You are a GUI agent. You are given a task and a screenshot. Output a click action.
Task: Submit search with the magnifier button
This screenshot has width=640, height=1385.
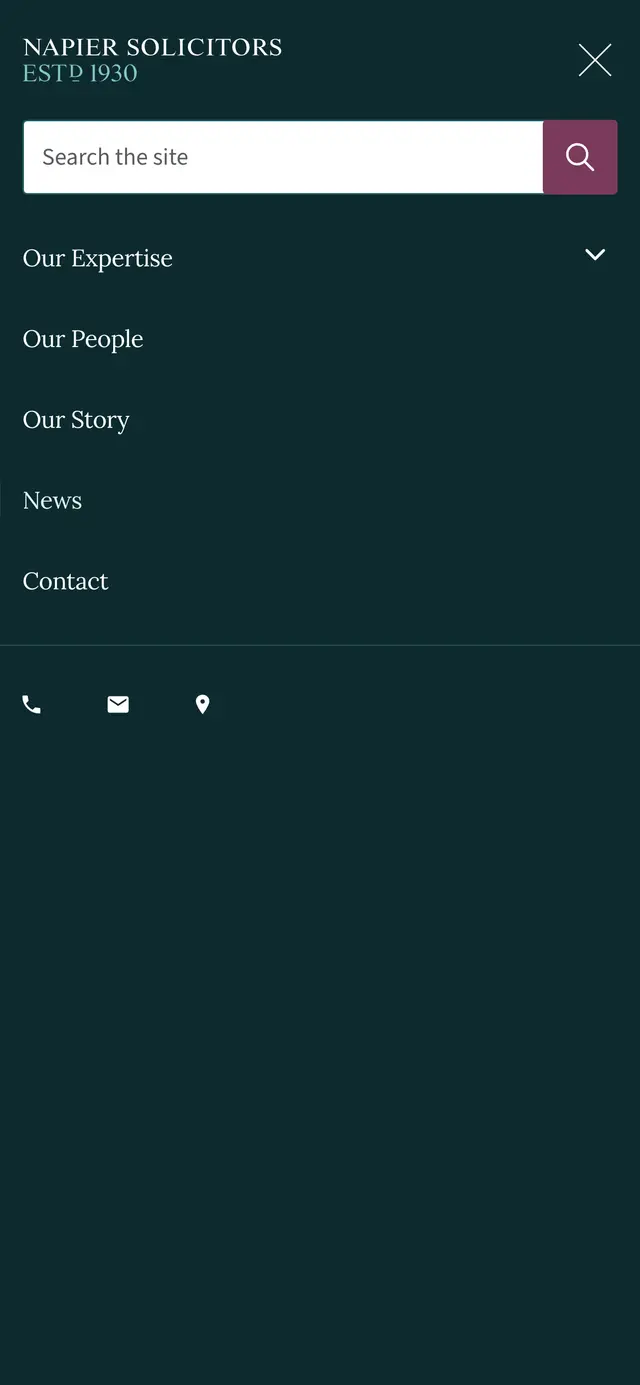[580, 157]
